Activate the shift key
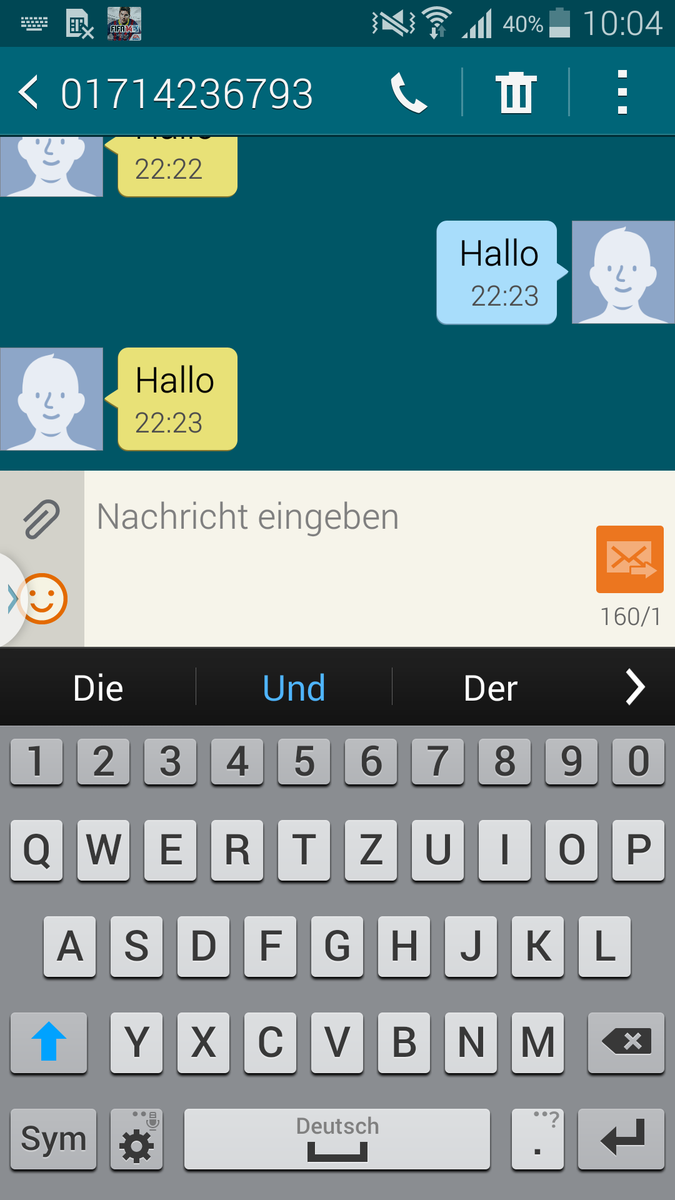Viewport: 675px width, 1200px height. pyautogui.click(x=49, y=1043)
